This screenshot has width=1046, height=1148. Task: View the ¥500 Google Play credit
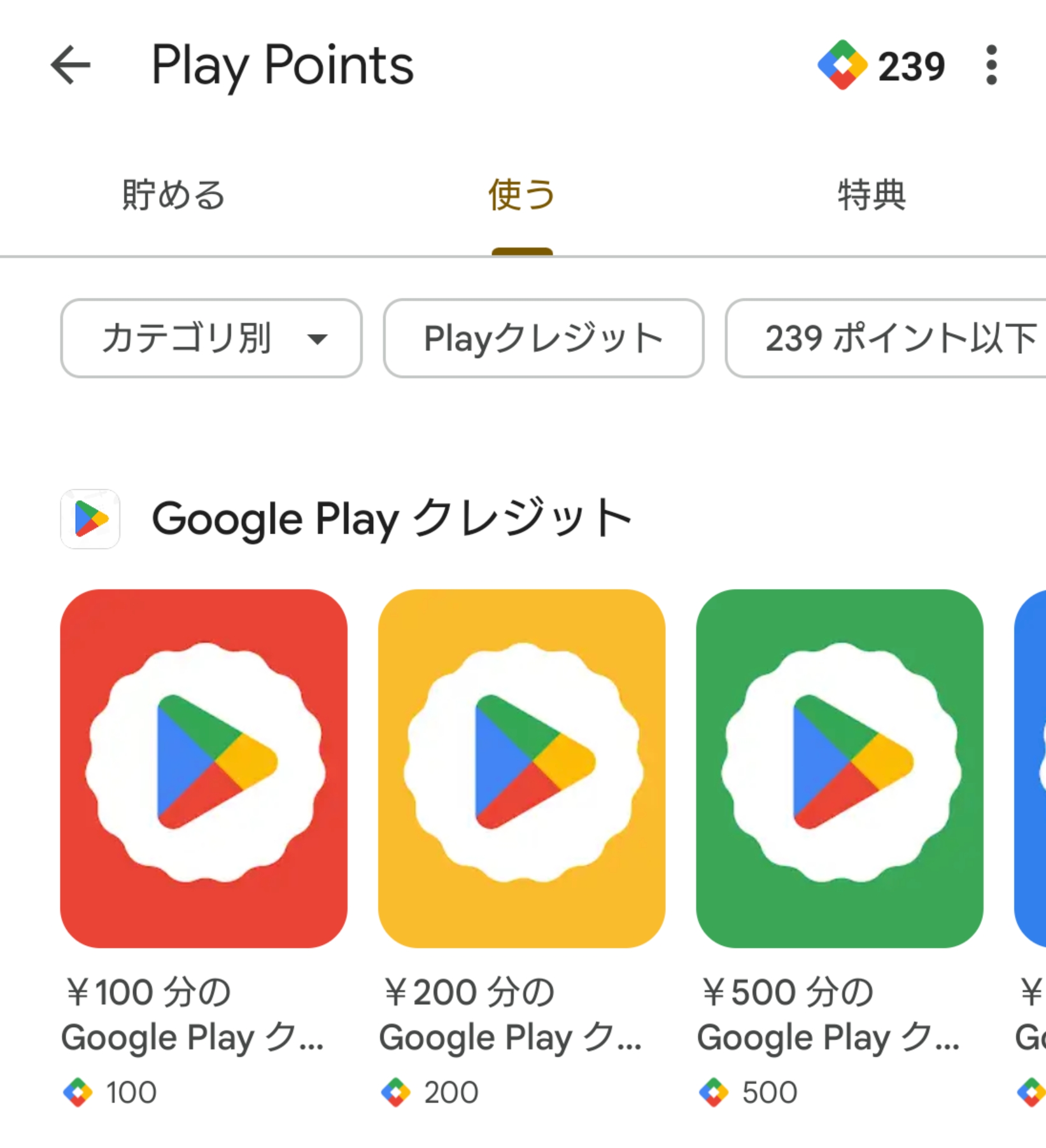(839, 768)
